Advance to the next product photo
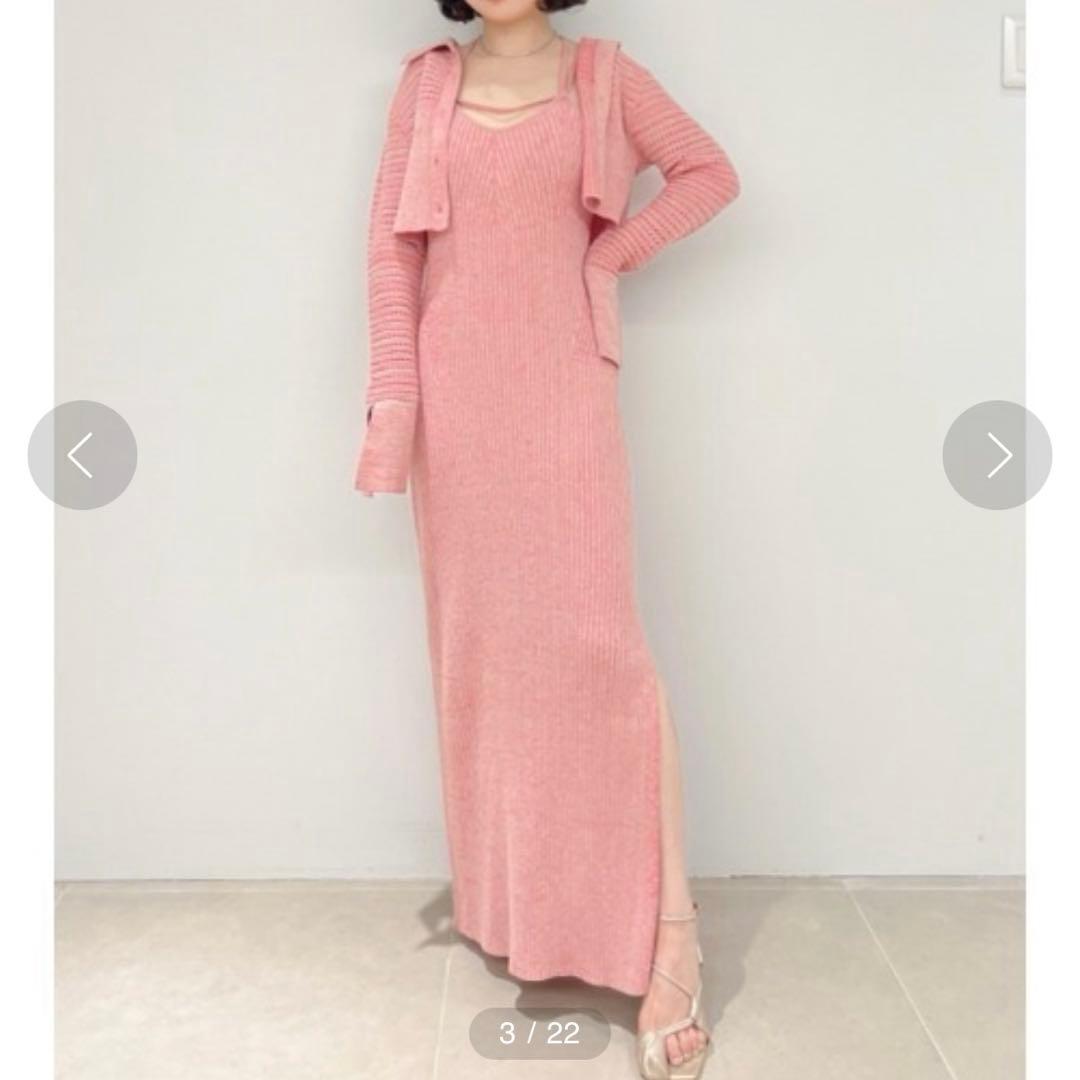Image resolution: width=1080 pixels, height=1080 pixels. [997, 455]
